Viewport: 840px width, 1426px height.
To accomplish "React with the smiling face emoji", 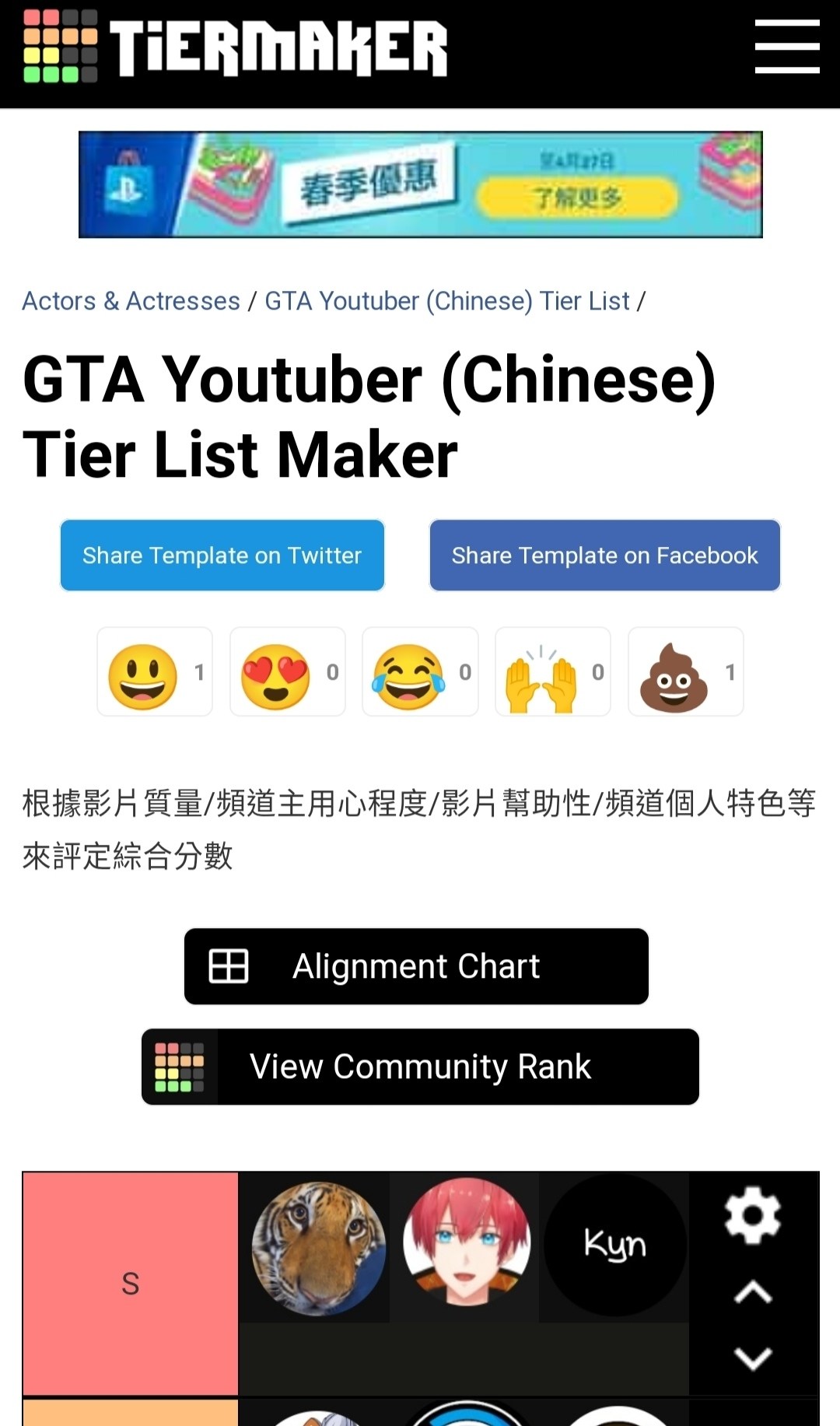I will coord(154,672).
